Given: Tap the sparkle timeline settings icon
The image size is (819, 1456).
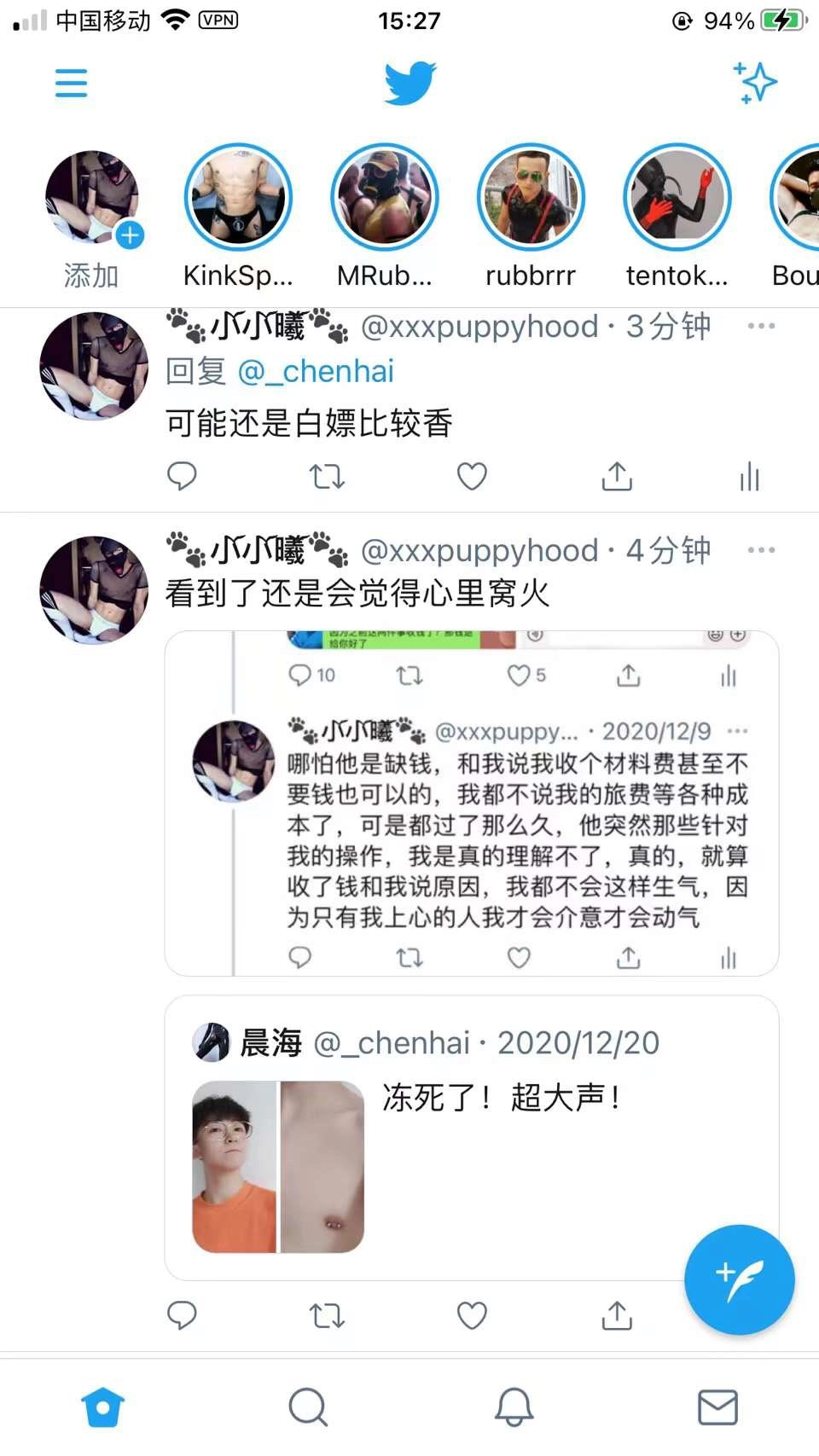Looking at the screenshot, I should click(755, 83).
